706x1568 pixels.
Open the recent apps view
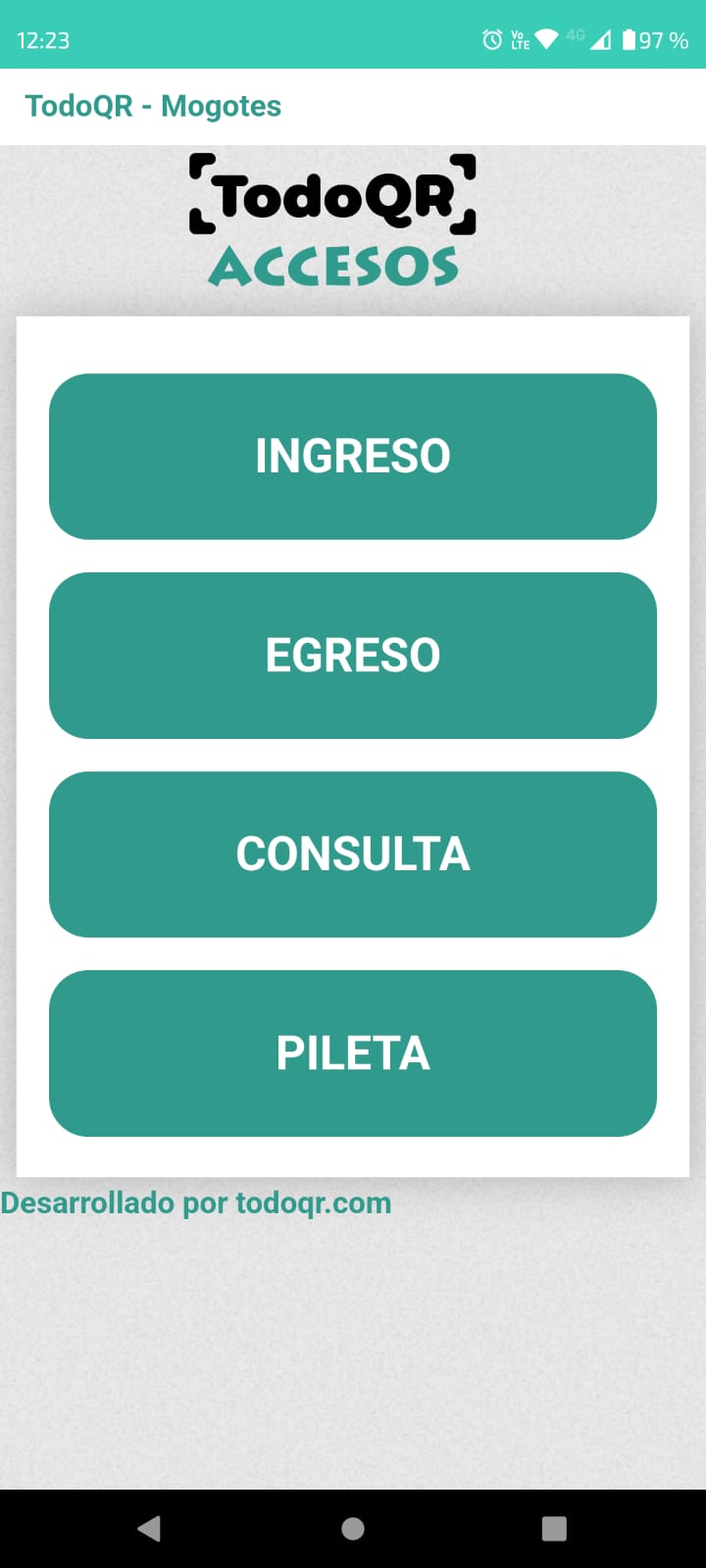click(554, 1529)
